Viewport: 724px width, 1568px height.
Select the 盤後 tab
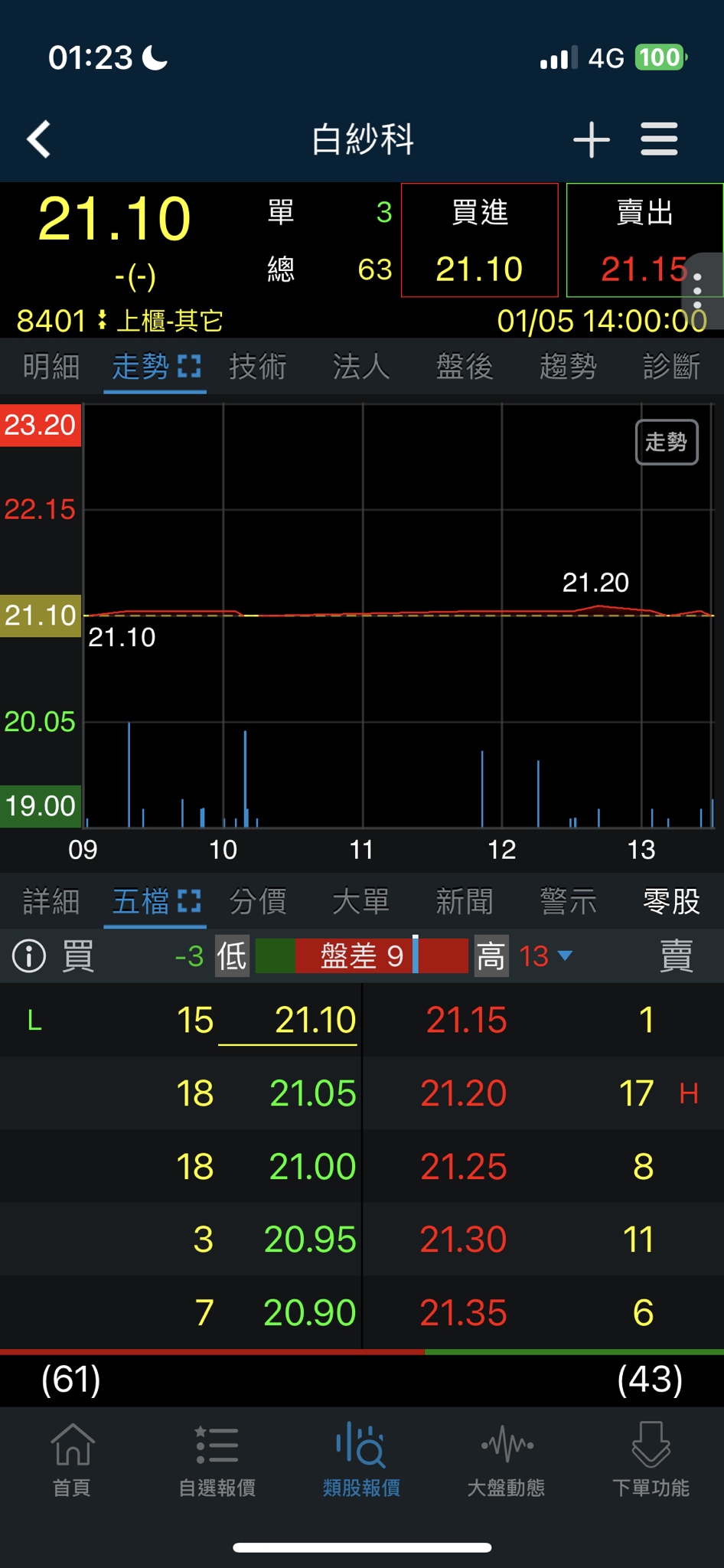coord(465,366)
